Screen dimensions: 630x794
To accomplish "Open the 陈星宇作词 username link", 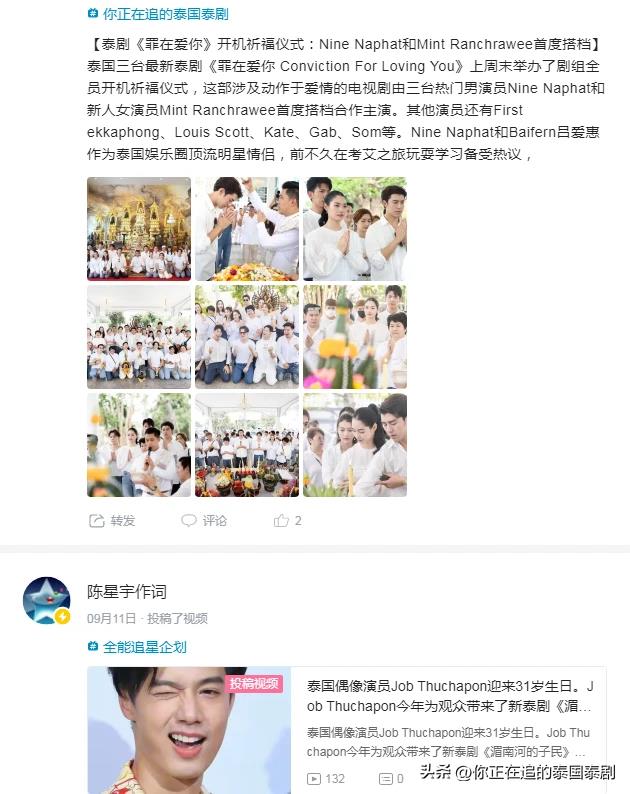I will click(127, 592).
